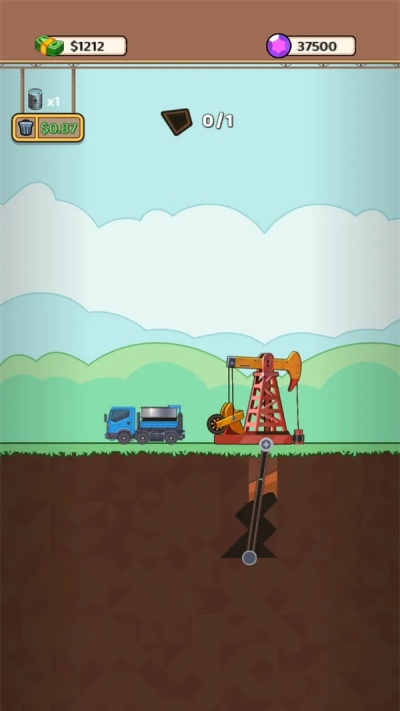Tap the trash can sell button
The height and width of the screenshot is (711, 400).
click(26, 128)
